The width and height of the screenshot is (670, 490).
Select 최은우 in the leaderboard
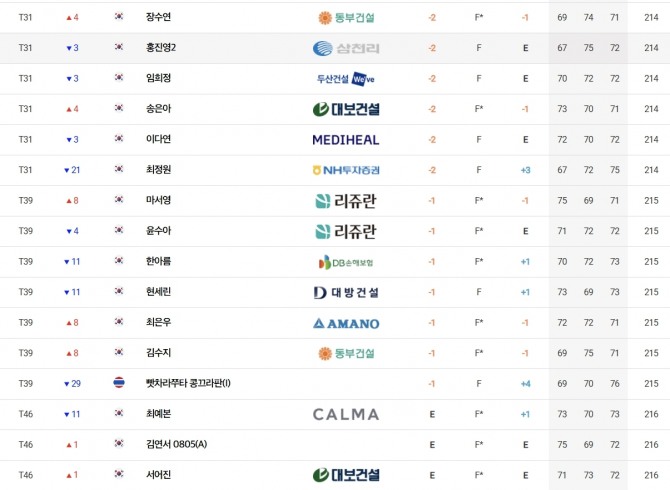(159, 323)
